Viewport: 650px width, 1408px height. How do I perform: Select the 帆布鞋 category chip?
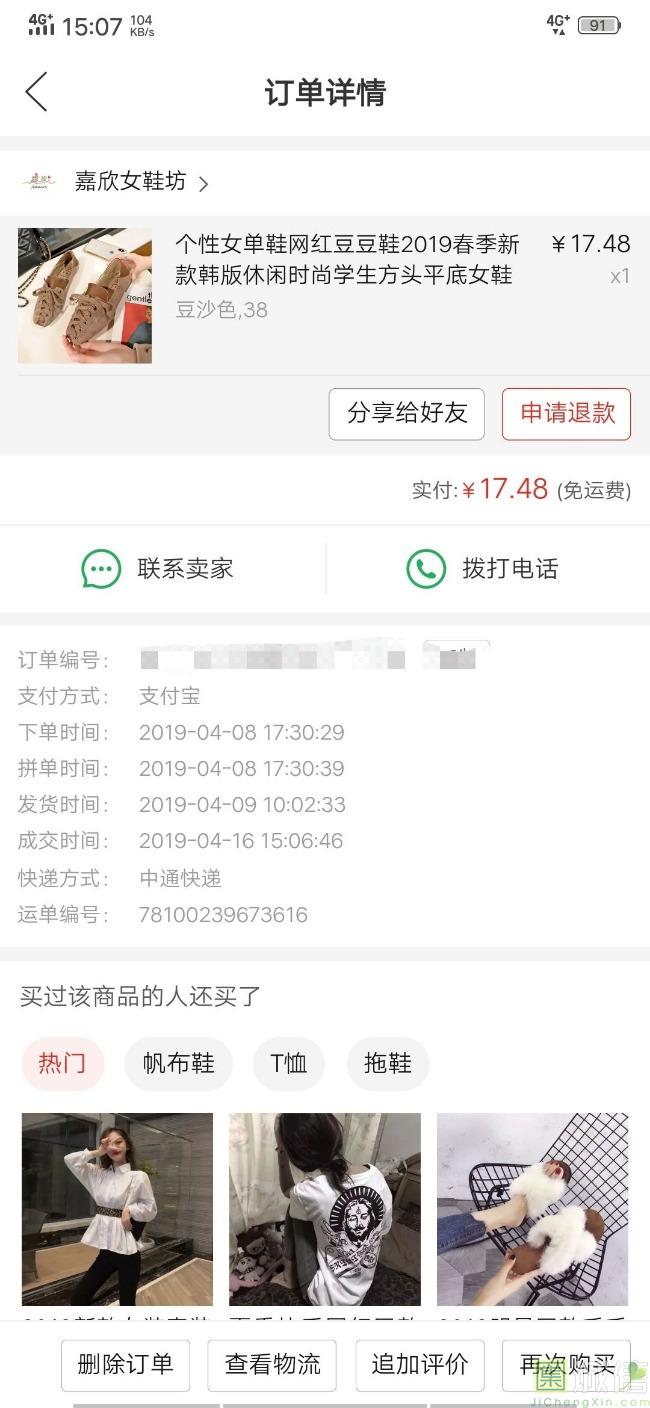pyautogui.click(x=178, y=1062)
